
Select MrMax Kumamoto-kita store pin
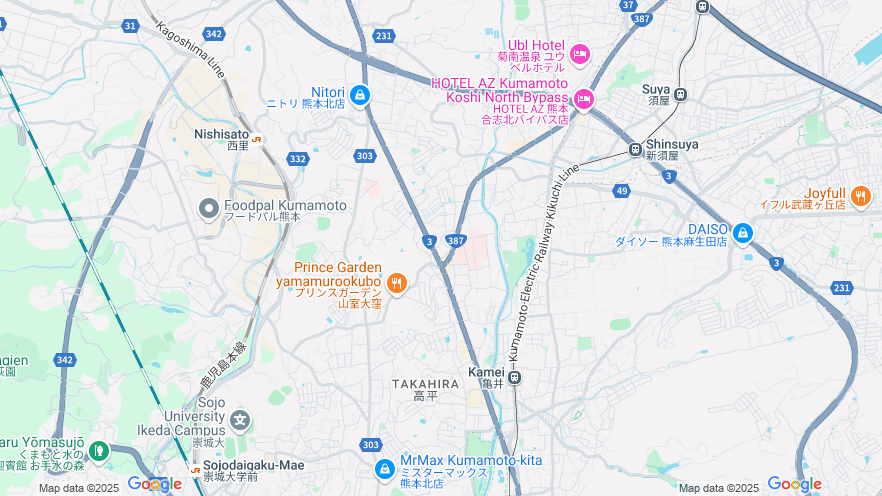[384, 469]
